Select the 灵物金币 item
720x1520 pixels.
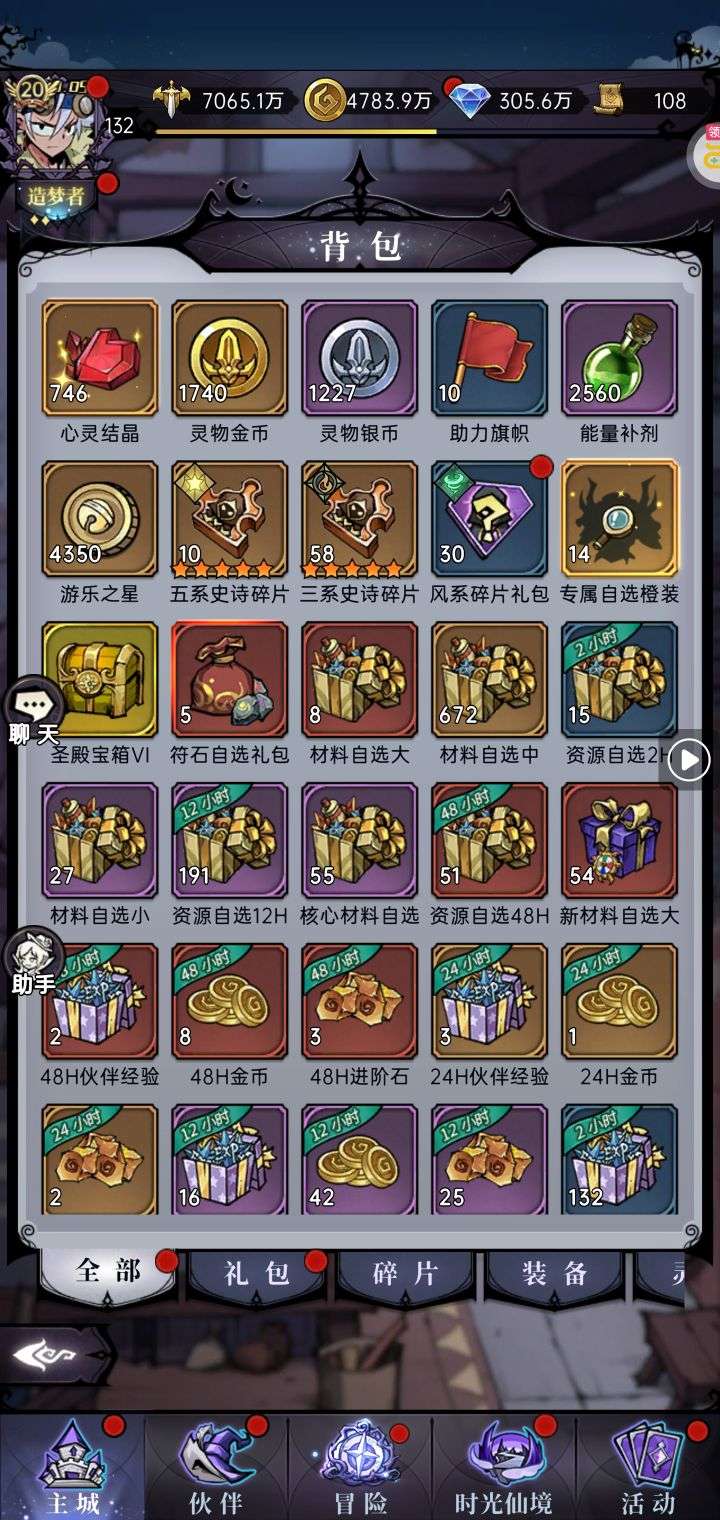[x=230, y=357]
